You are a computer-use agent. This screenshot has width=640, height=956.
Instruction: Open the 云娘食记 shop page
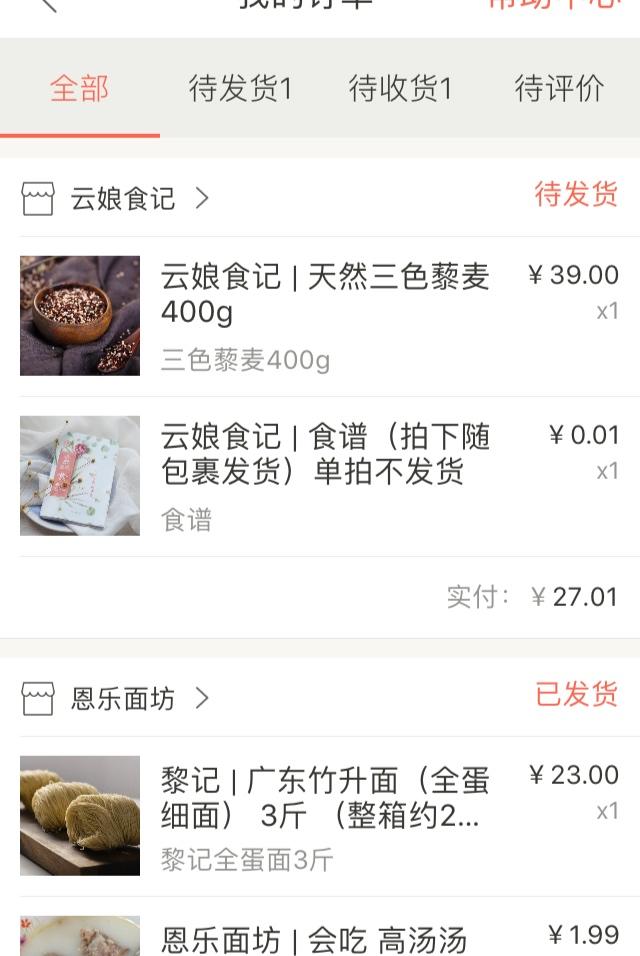tap(123, 198)
